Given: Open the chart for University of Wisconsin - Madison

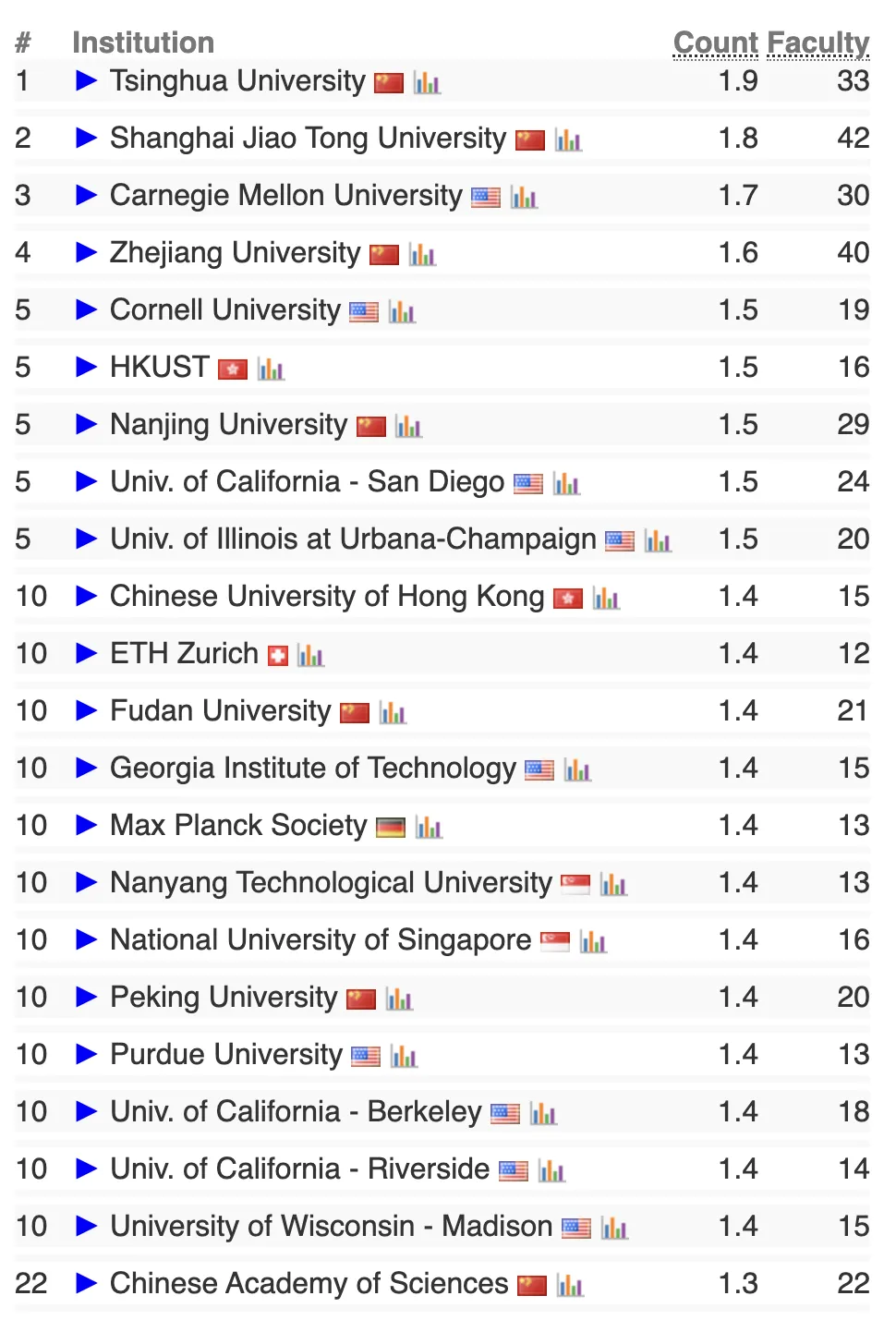Looking at the screenshot, I should click(x=614, y=1229).
